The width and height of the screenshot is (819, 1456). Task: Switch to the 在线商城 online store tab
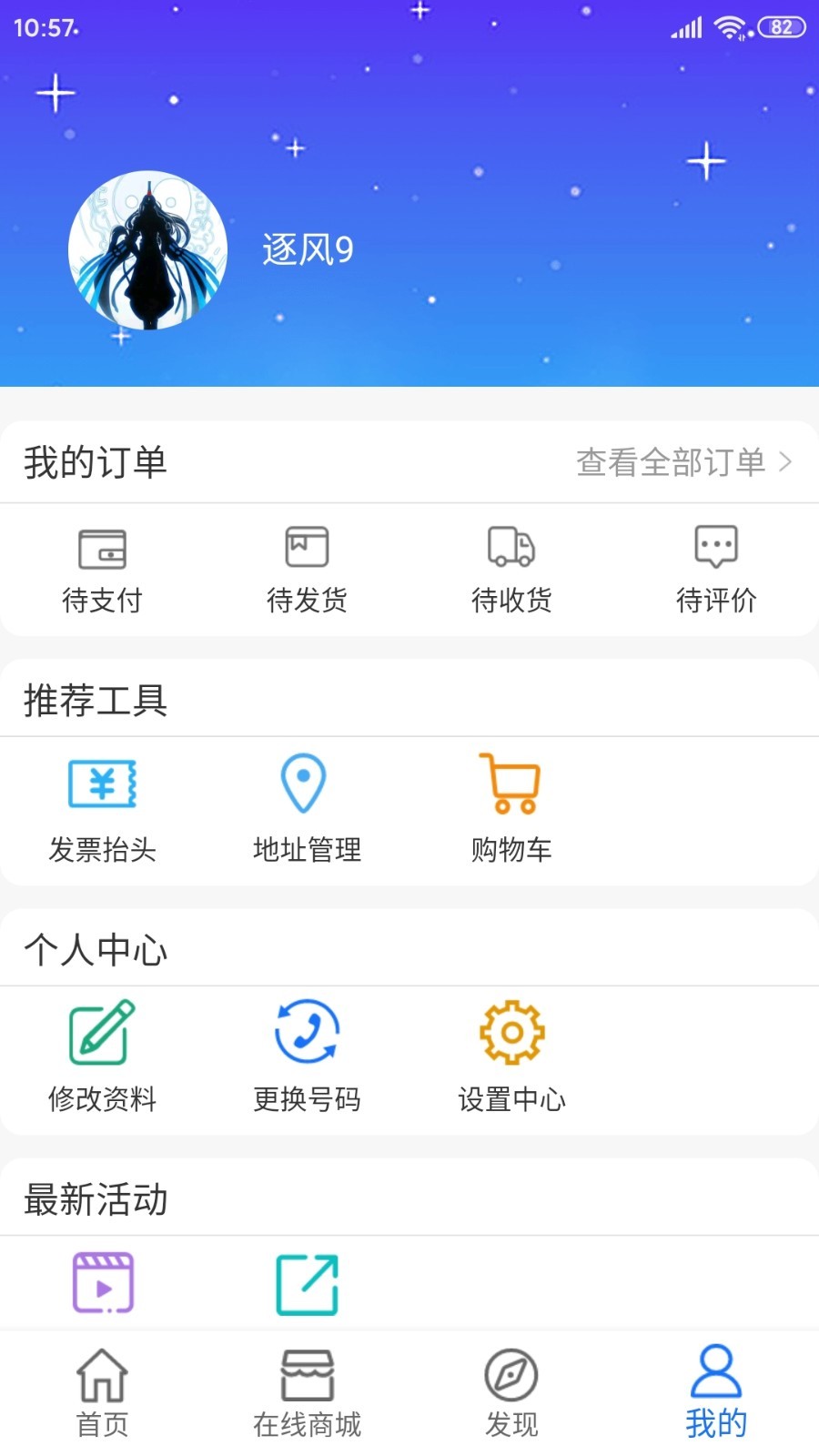pos(307,1392)
